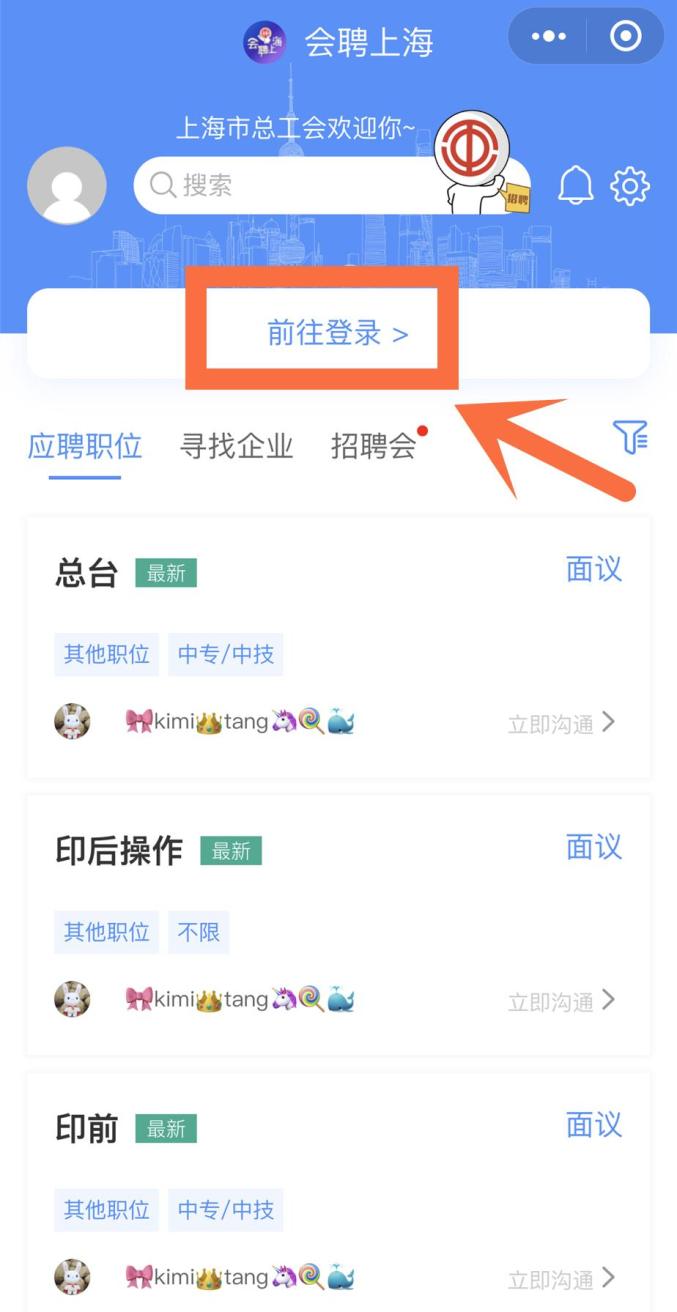Open the settings gear
677x1312 pixels.
pos(630,186)
